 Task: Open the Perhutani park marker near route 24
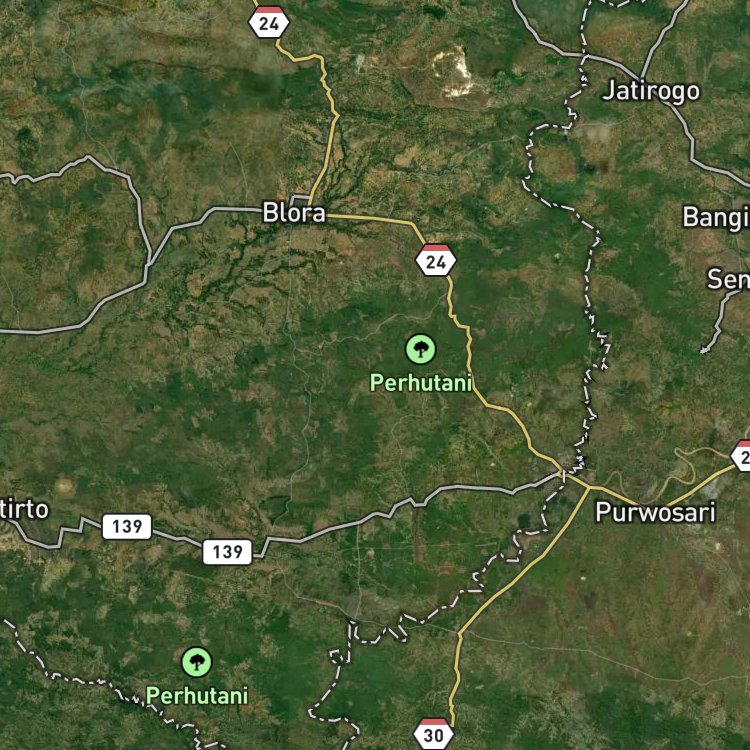[x=420, y=349]
